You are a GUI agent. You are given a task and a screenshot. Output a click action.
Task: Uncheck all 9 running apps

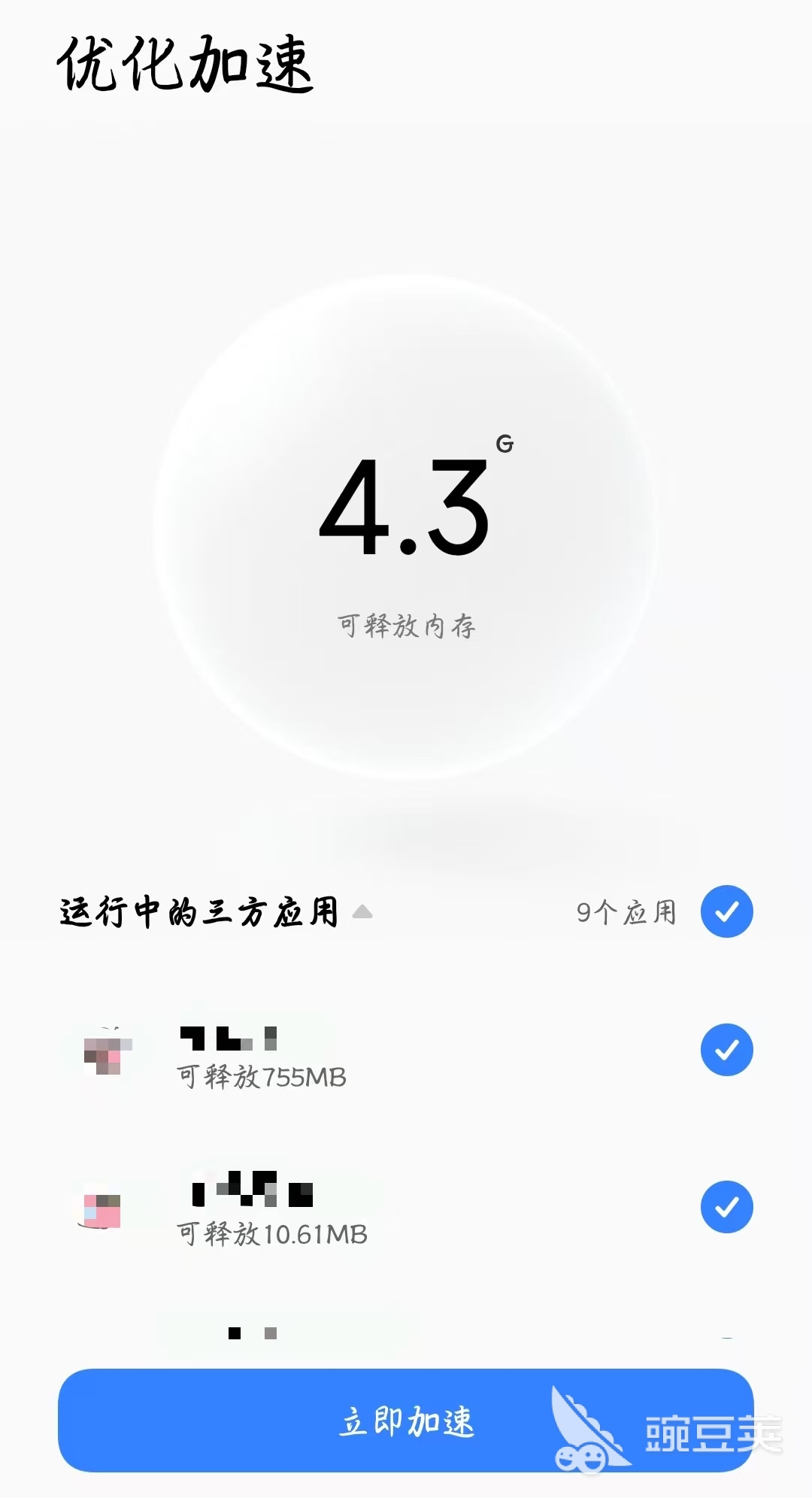[726, 911]
